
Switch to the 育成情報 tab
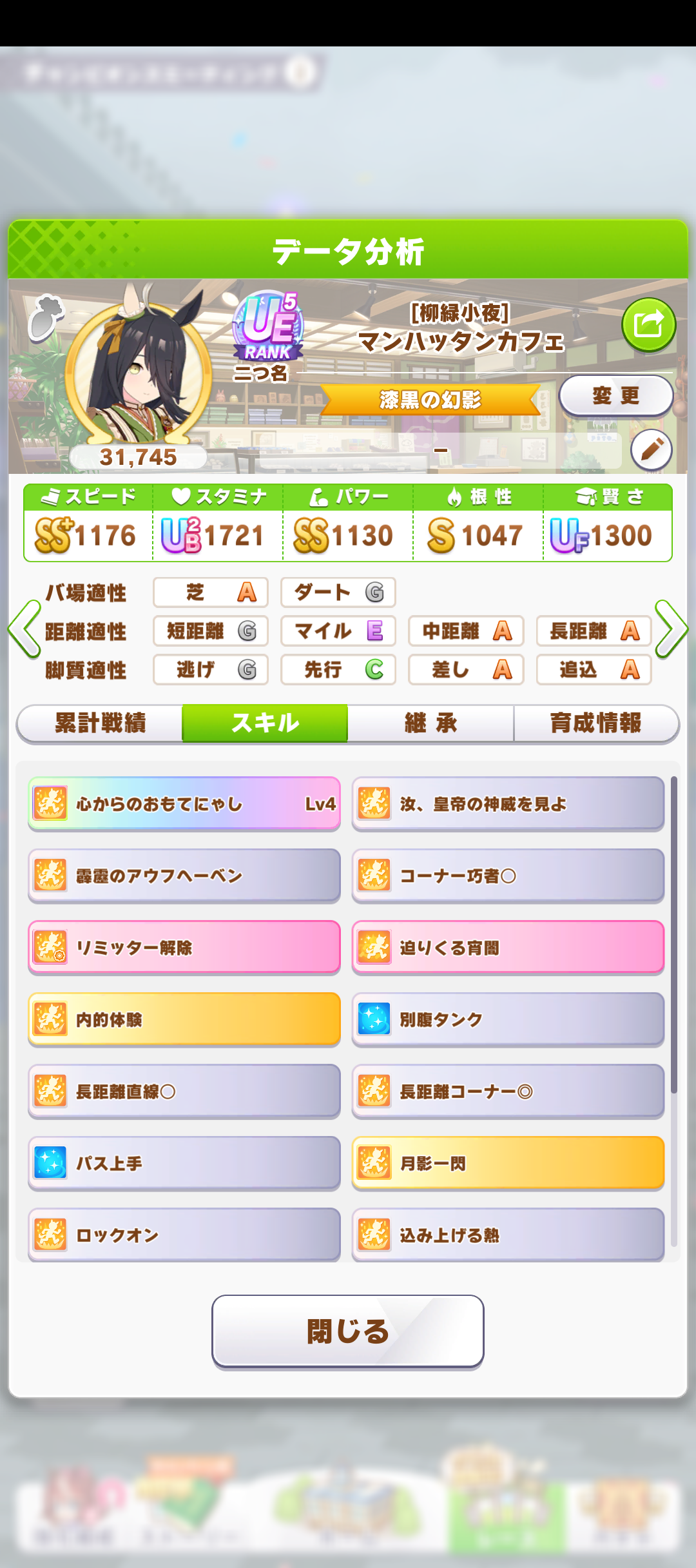595,723
